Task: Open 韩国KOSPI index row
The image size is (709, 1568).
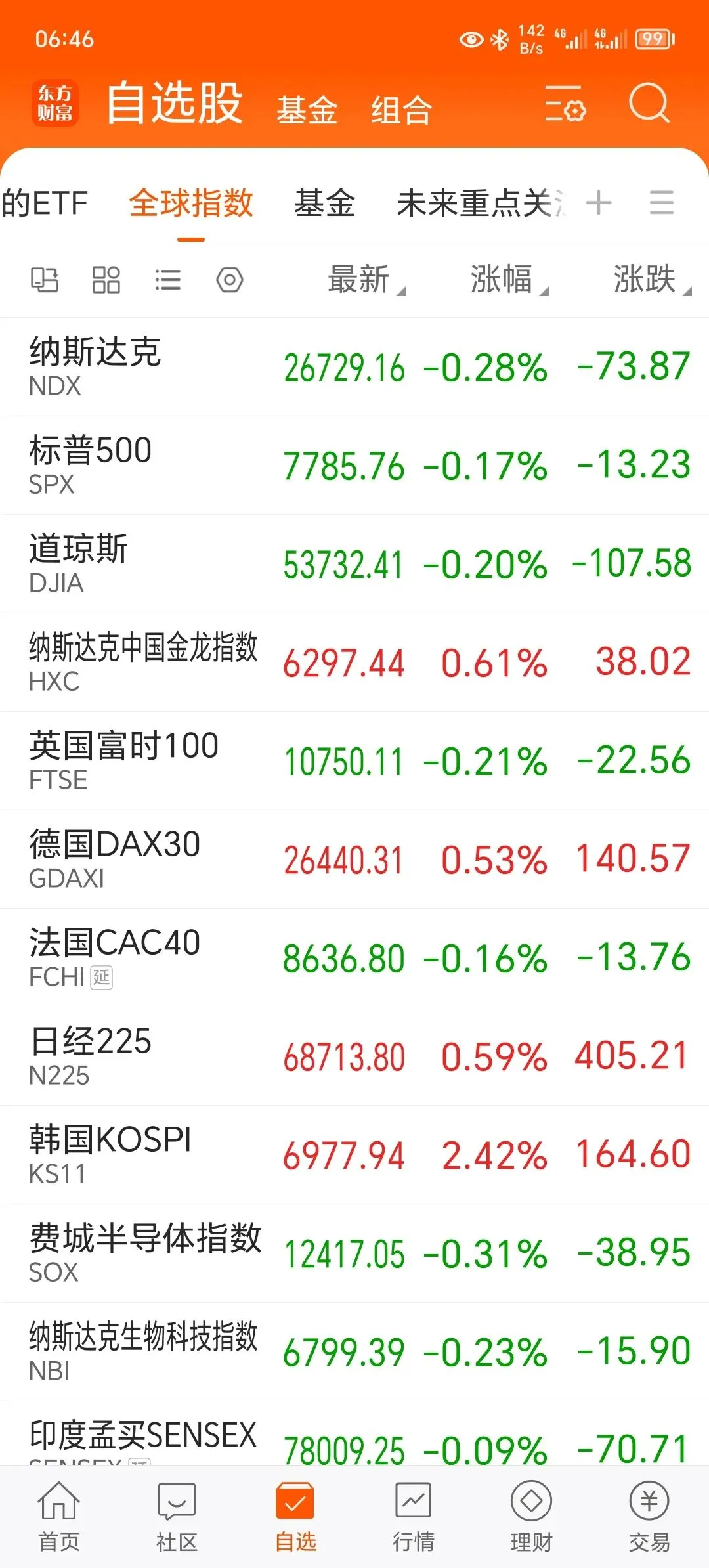Action: [x=354, y=1154]
